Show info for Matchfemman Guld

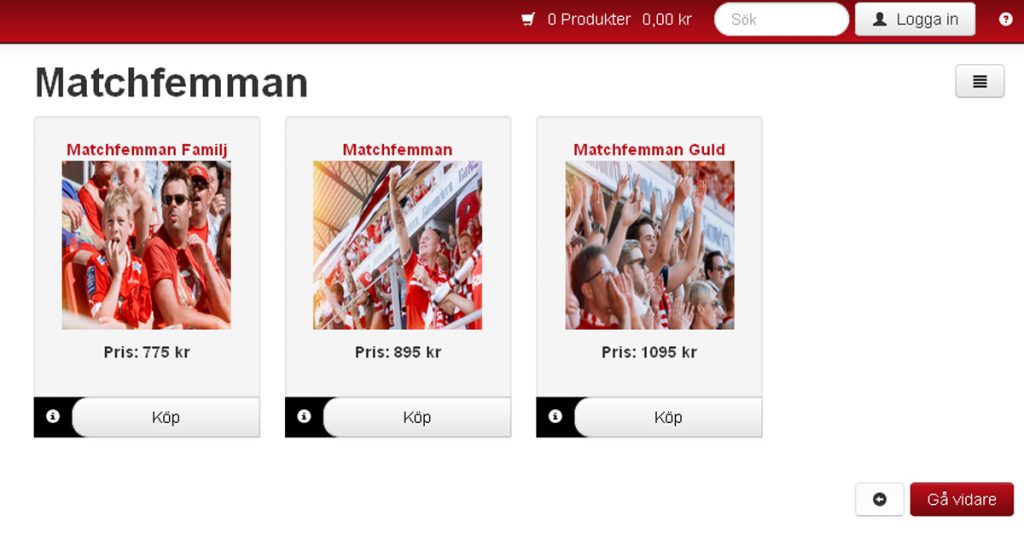[555, 416]
